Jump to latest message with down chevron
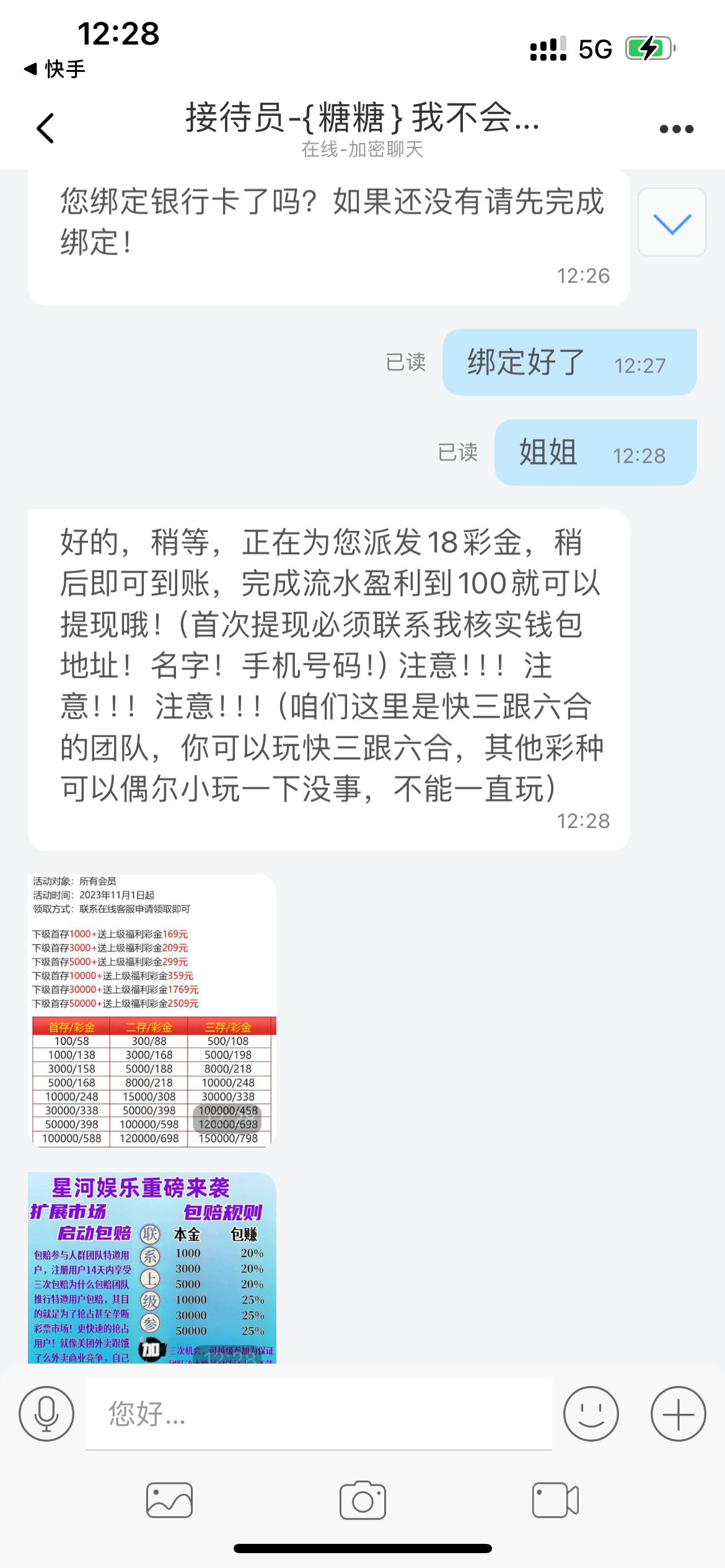Viewport: 725px width, 1568px height. 672,222
